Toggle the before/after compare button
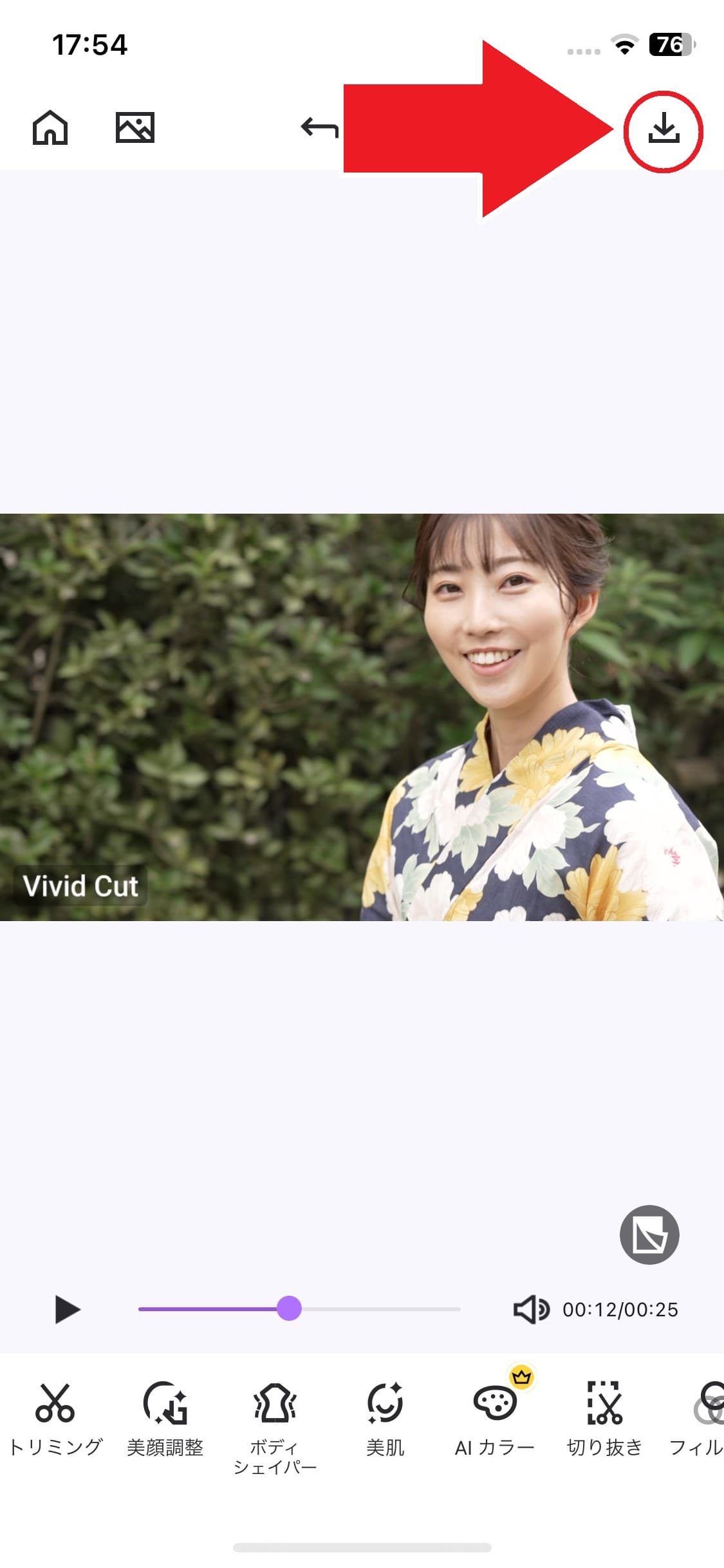 pyautogui.click(x=649, y=1235)
